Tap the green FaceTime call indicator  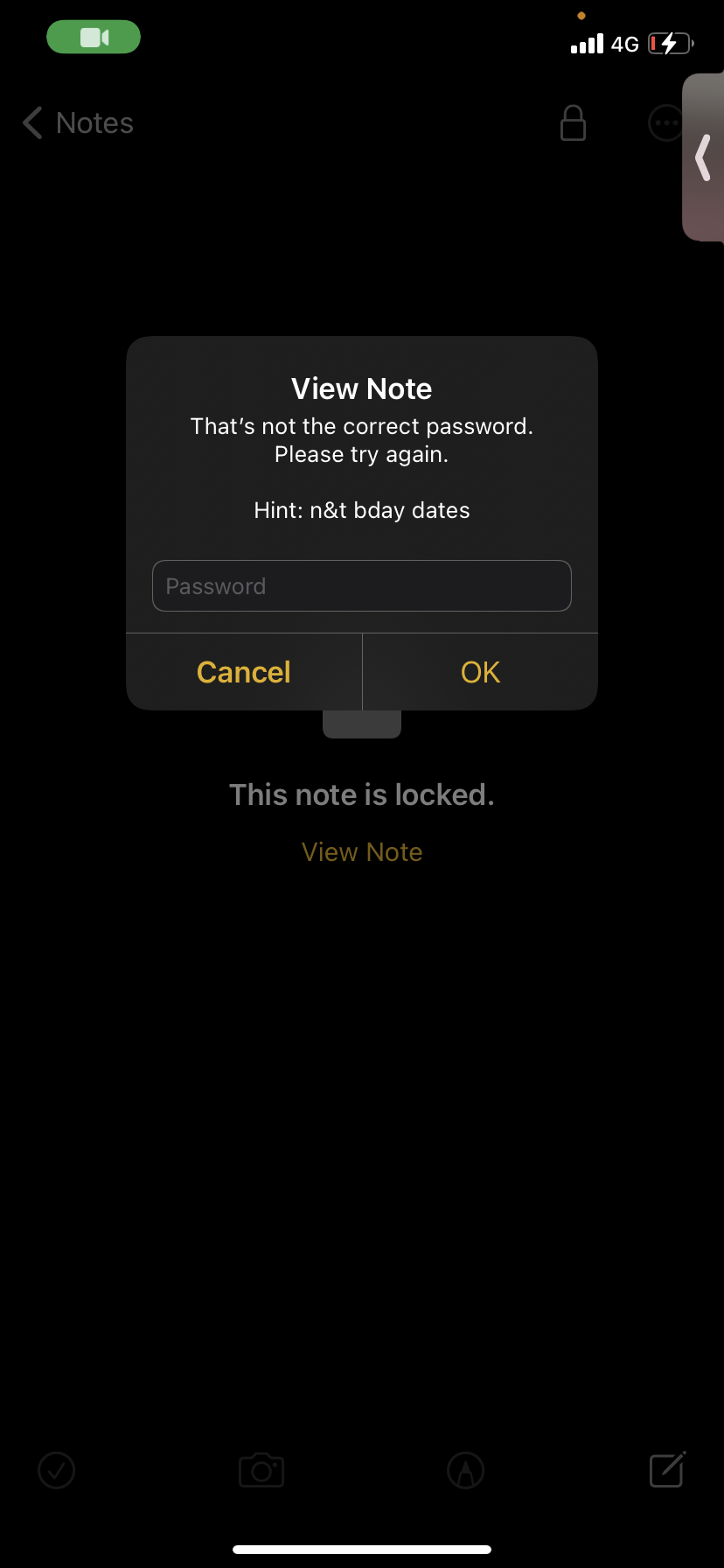coord(94,38)
